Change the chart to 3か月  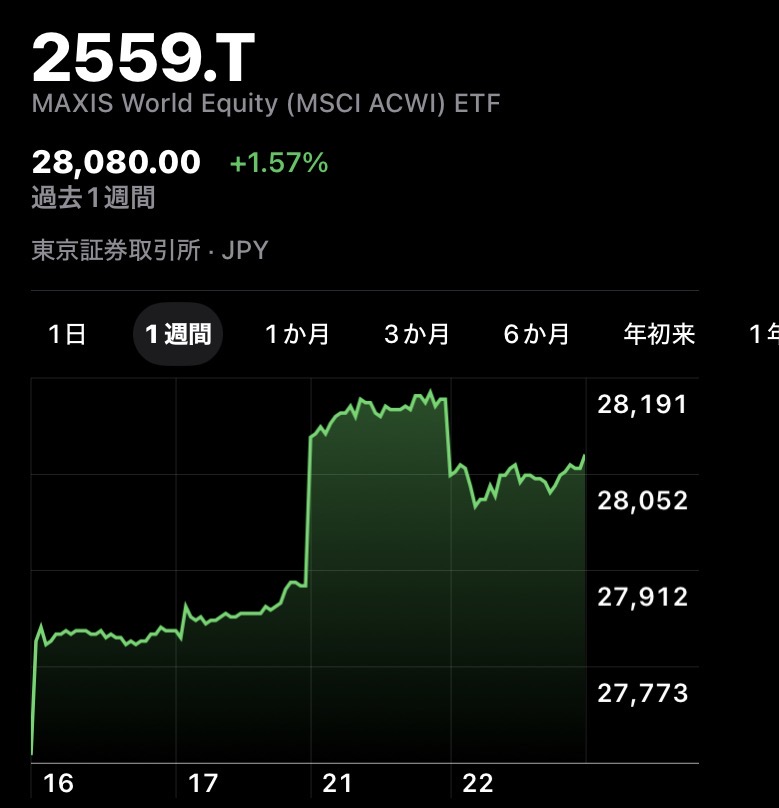[x=417, y=334]
